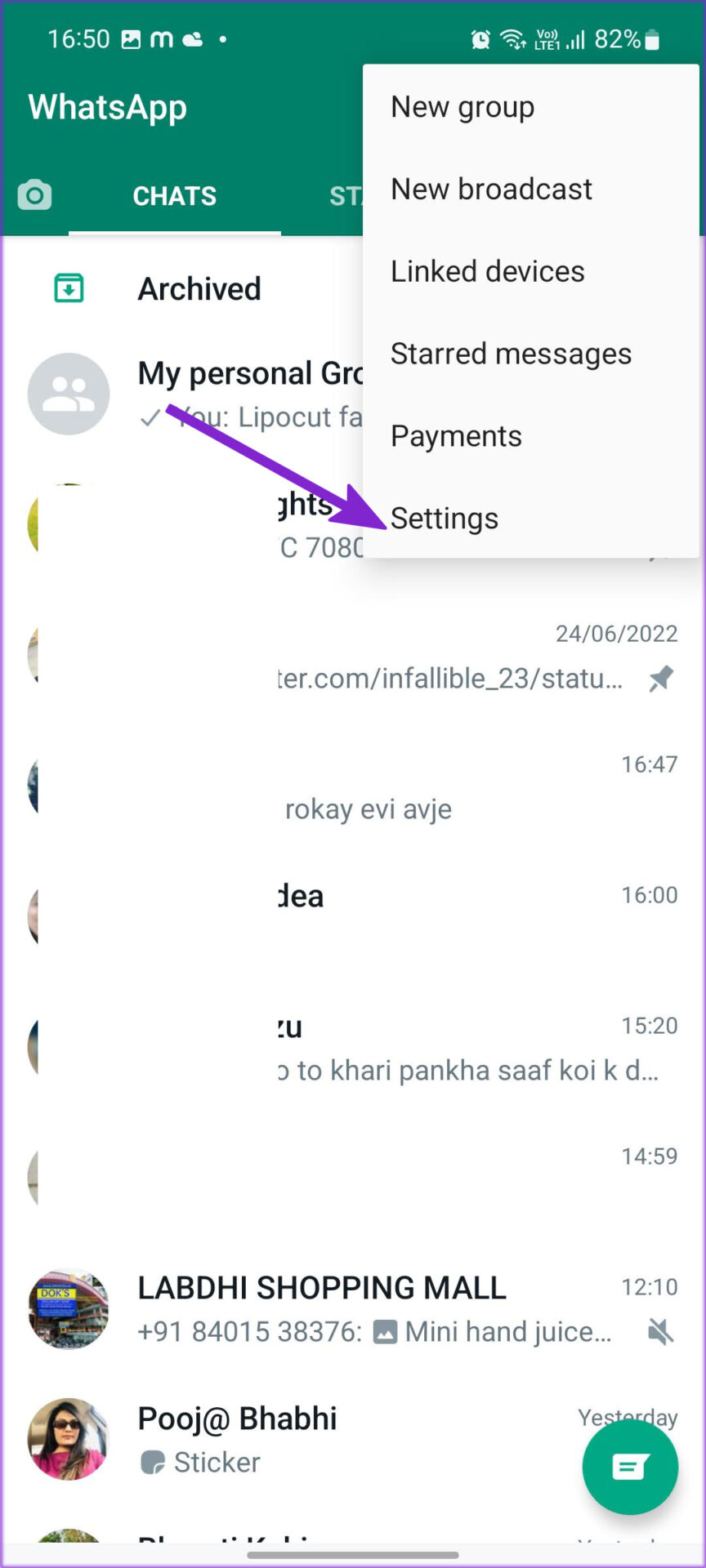Open the camera icon tab
The width and height of the screenshot is (706, 1568).
click(x=34, y=196)
